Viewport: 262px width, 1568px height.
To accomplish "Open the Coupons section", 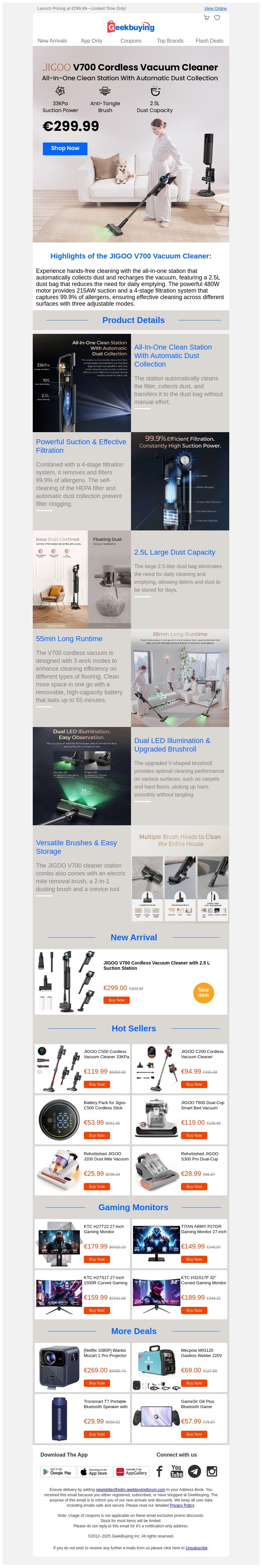I will 131,41.
